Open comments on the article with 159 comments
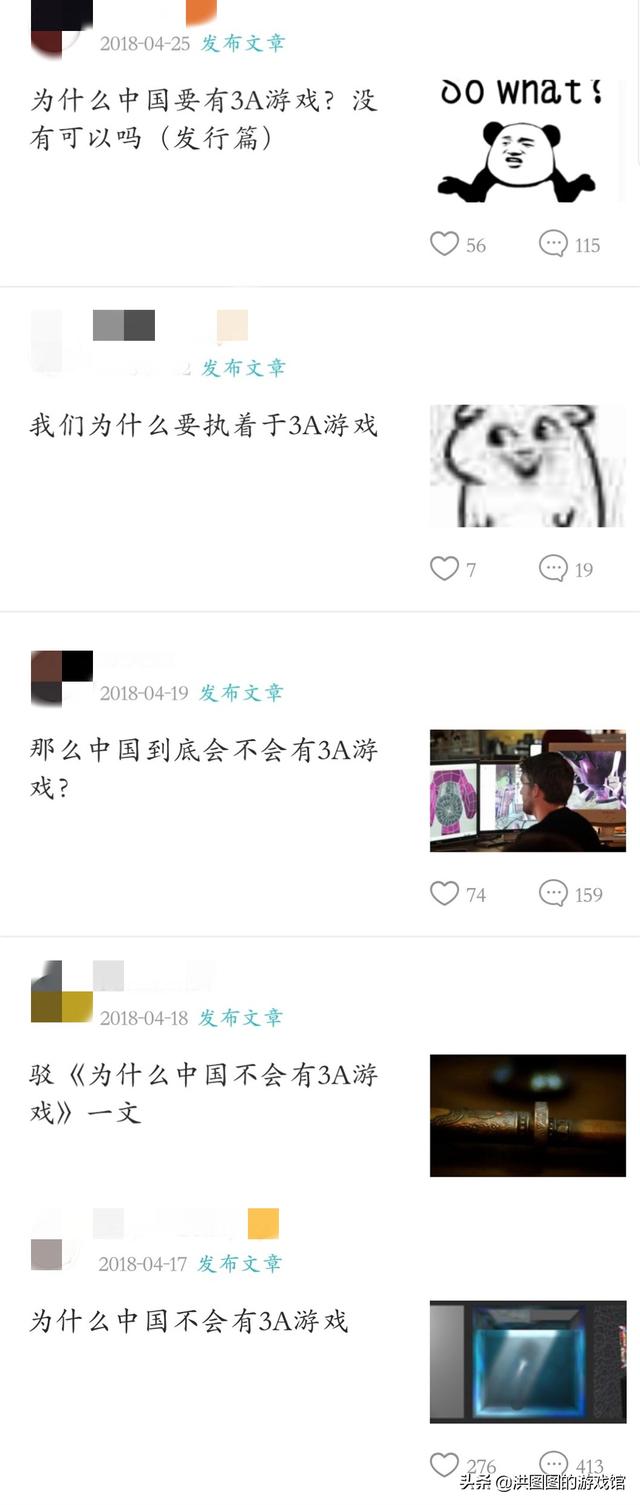Viewport: 640px width, 1505px height. pos(553,894)
